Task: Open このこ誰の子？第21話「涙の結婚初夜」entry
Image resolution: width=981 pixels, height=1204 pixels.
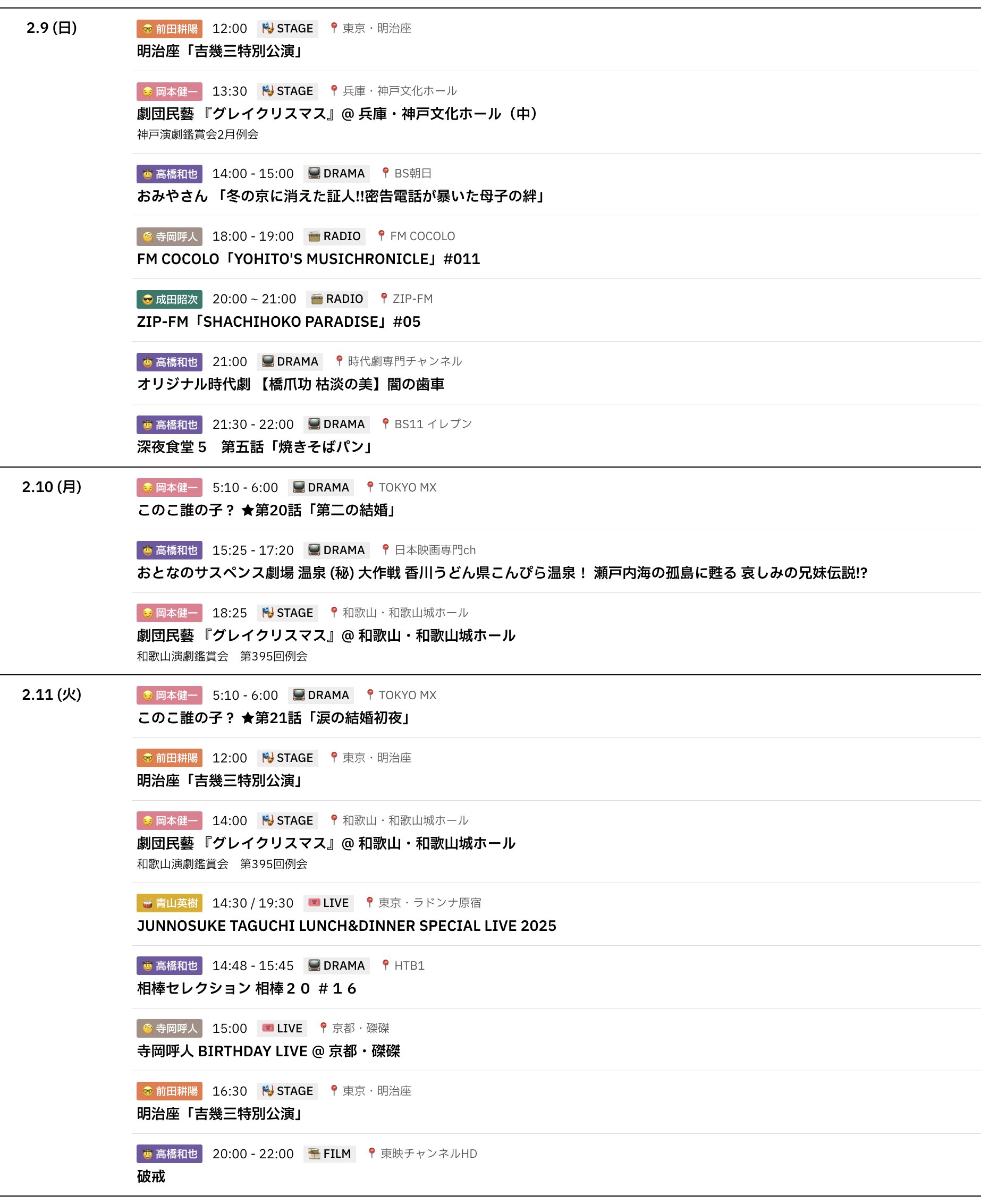Action: tap(274, 718)
